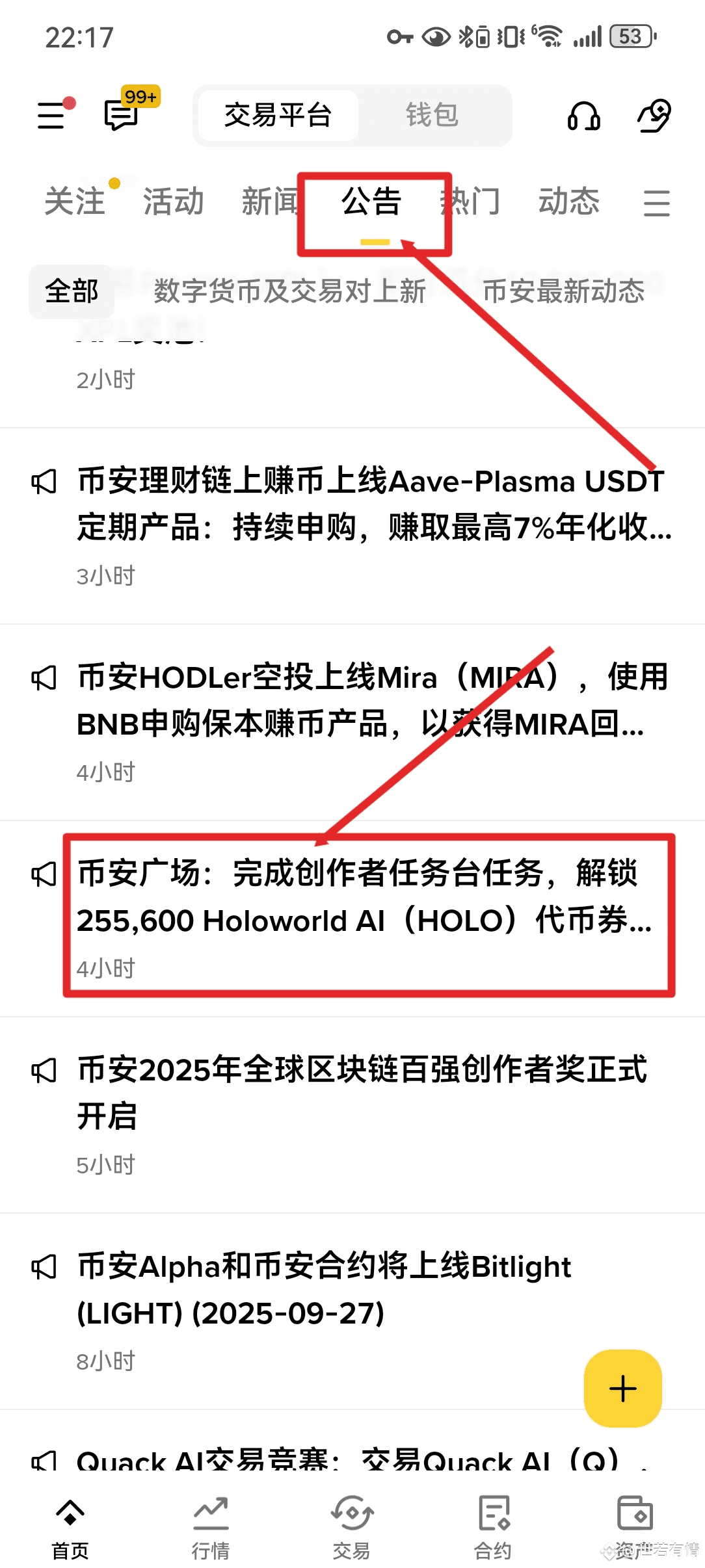705x1568 pixels.
Task: Select the 交易平台 segment
Action: click(278, 115)
